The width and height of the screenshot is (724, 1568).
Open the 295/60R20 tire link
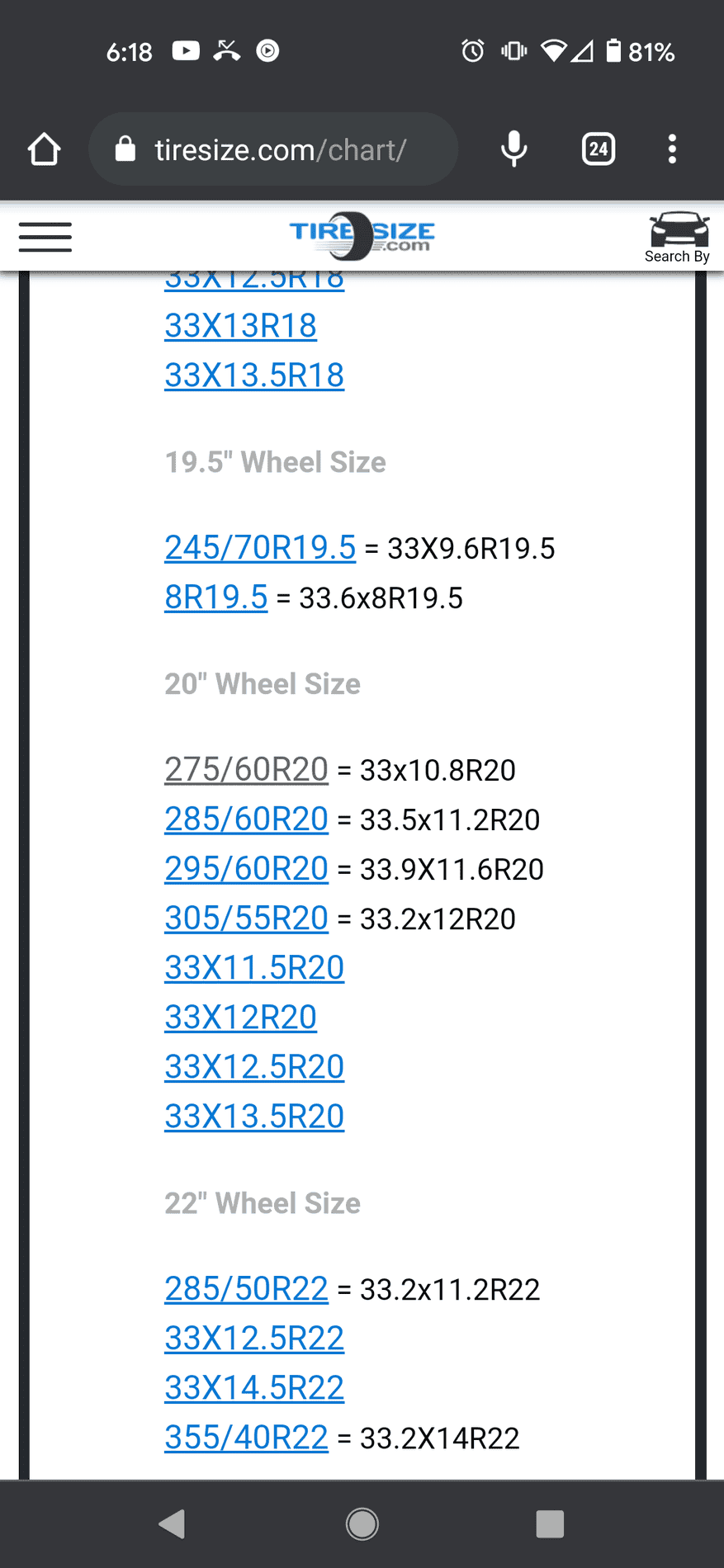pos(246,869)
